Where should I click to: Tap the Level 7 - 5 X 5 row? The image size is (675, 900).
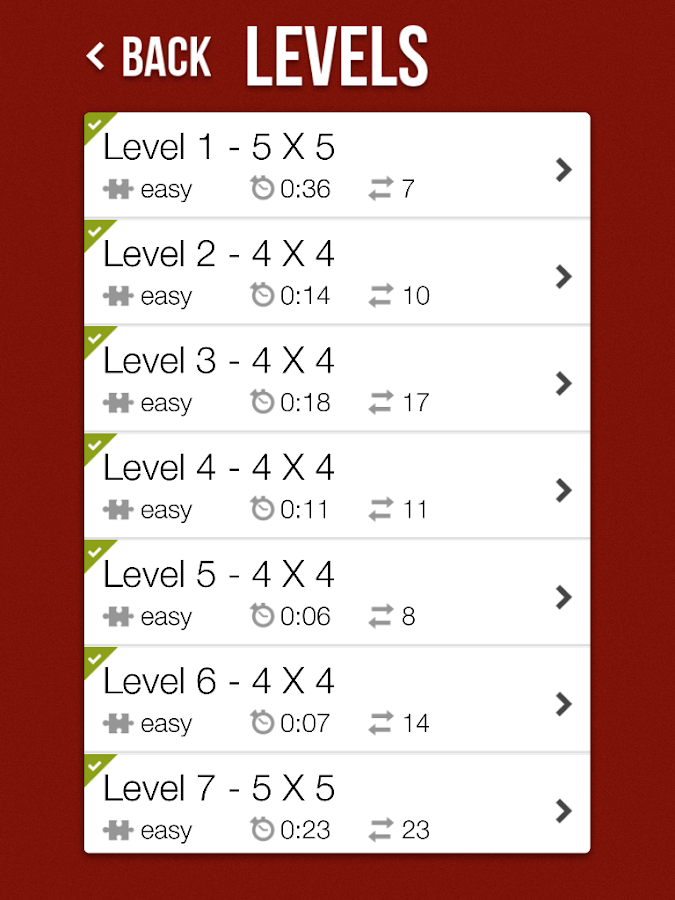click(x=336, y=807)
